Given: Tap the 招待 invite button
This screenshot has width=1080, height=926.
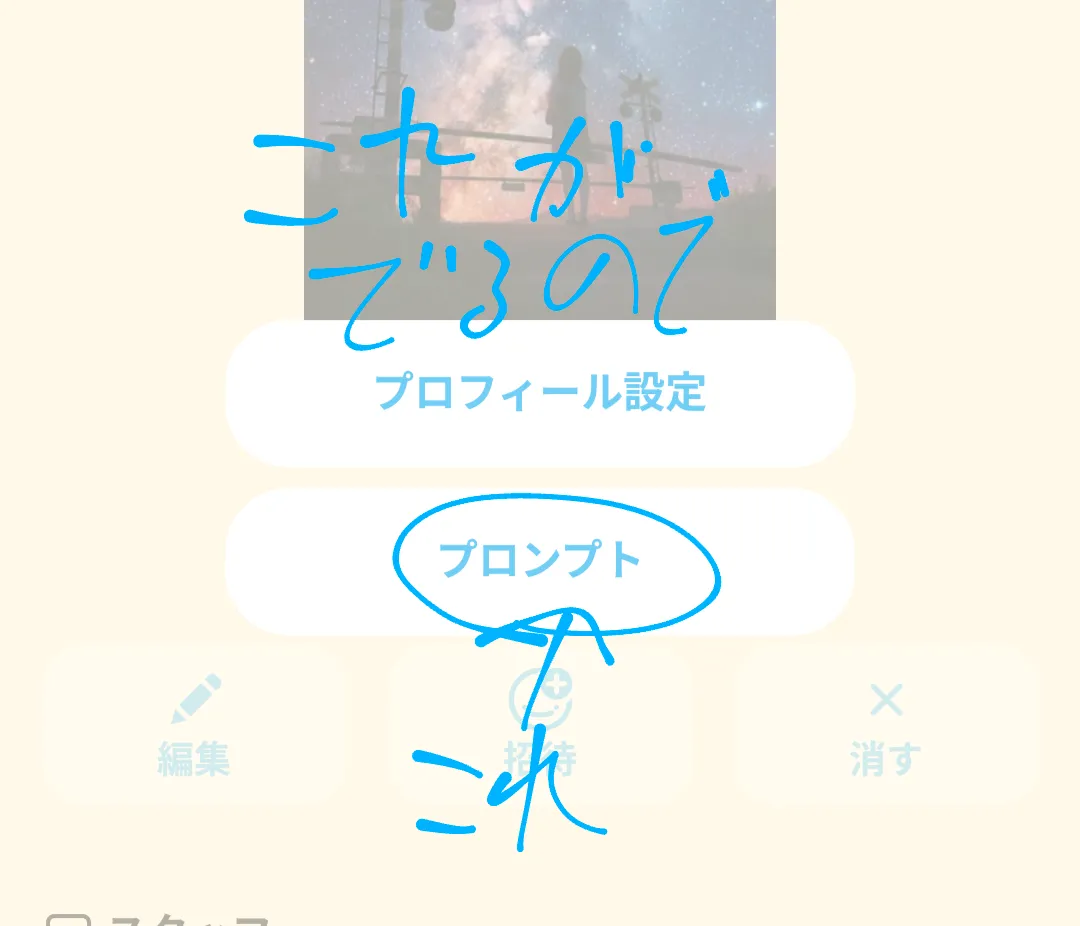Looking at the screenshot, I should [540, 723].
